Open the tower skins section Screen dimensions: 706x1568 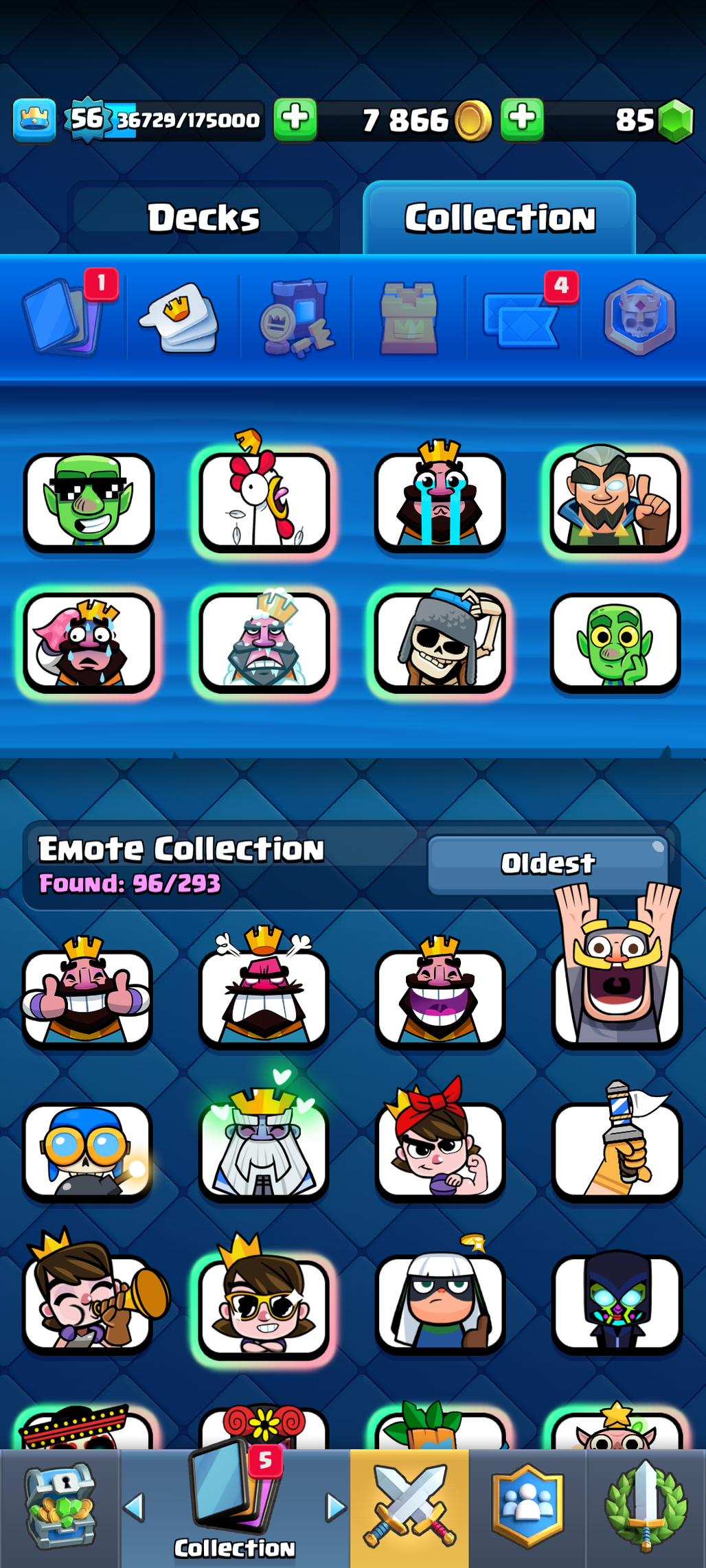click(409, 319)
